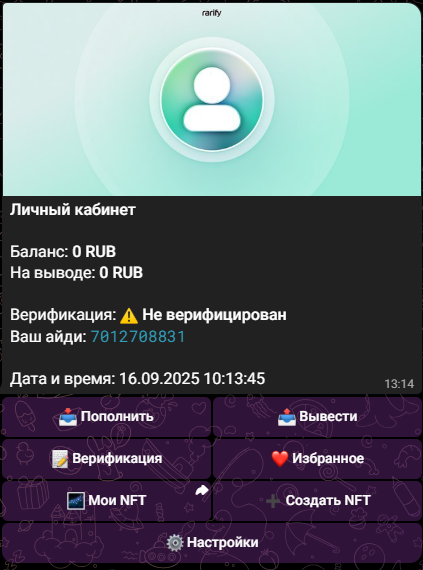Open Вывести to withdraw funds
Viewport: 423px width, 570px height.
click(317, 417)
